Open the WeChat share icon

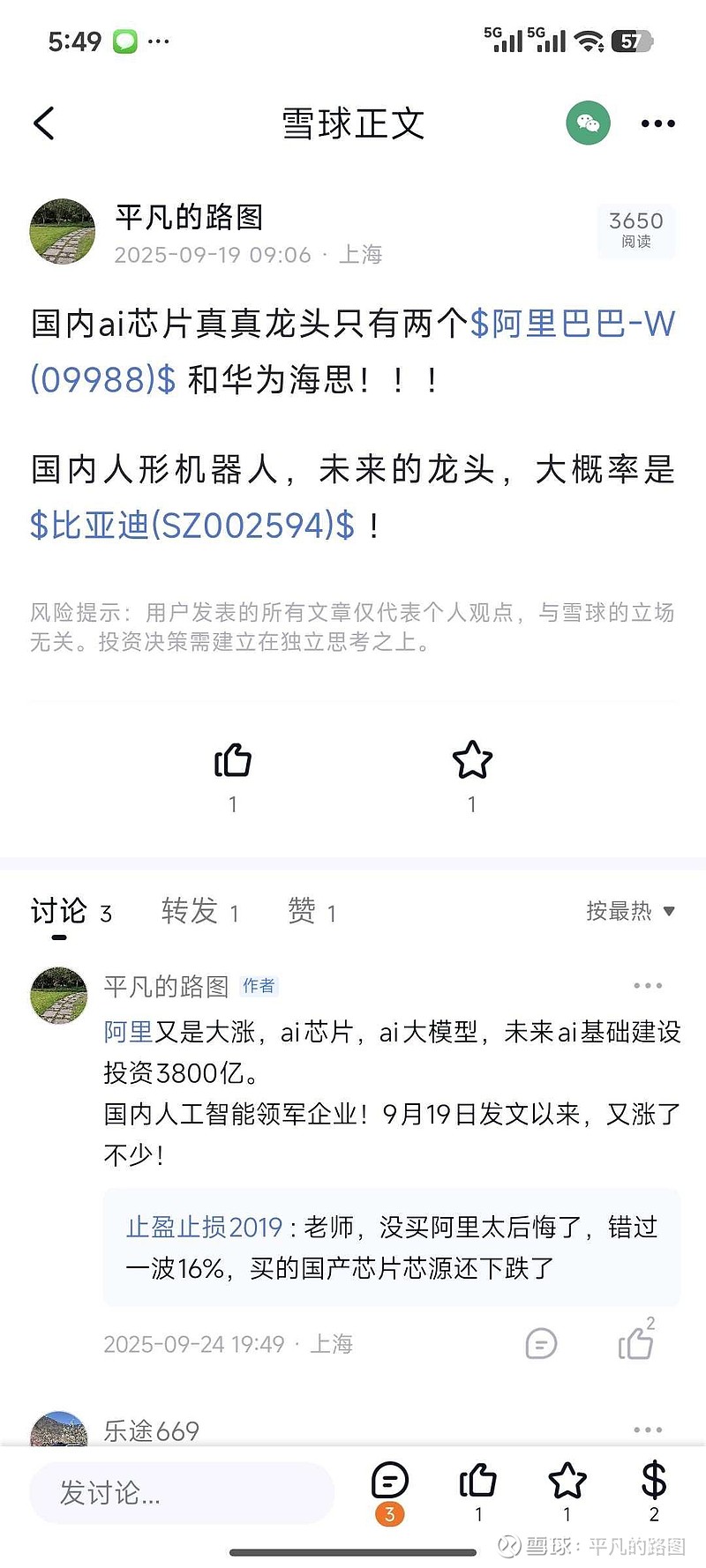587,123
